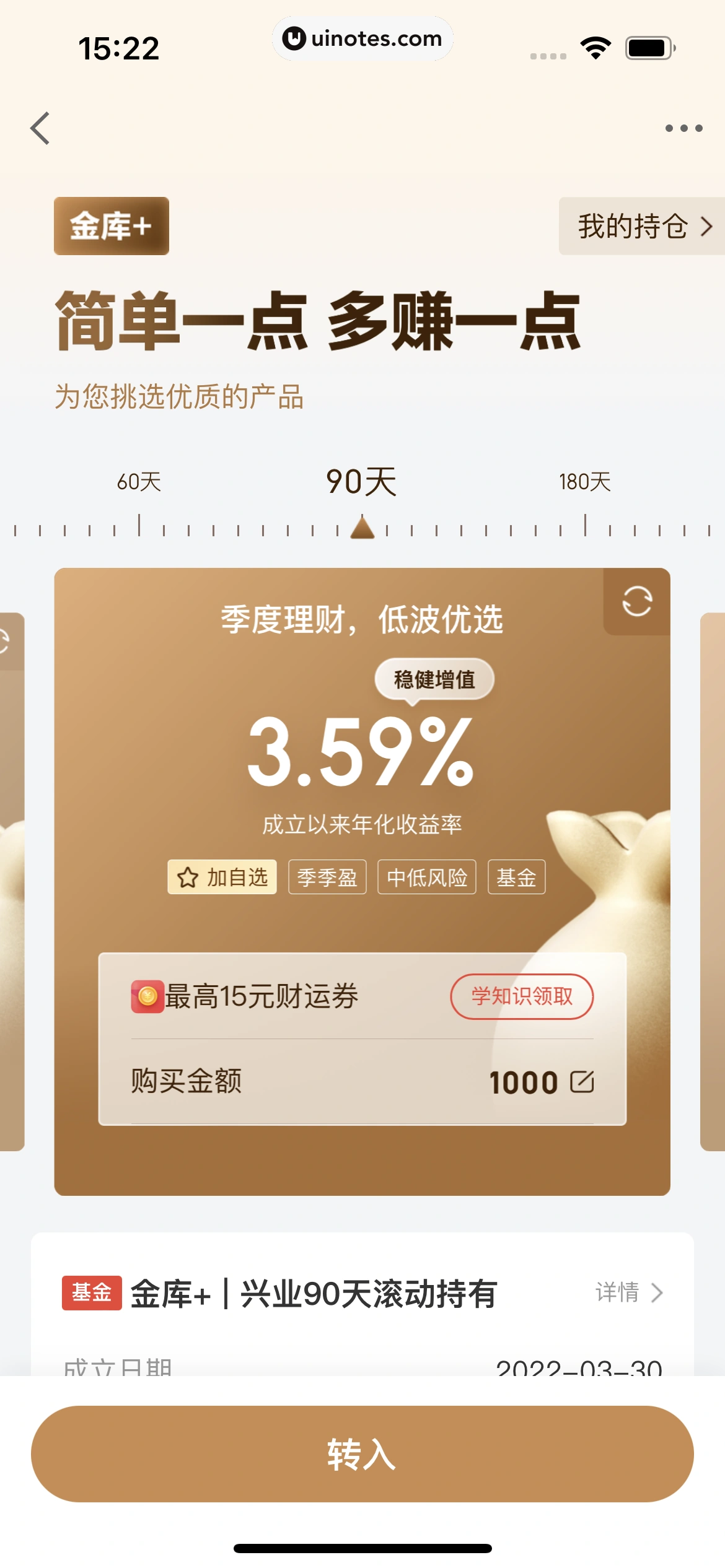Tap the 转入 button

pos(362,1453)
